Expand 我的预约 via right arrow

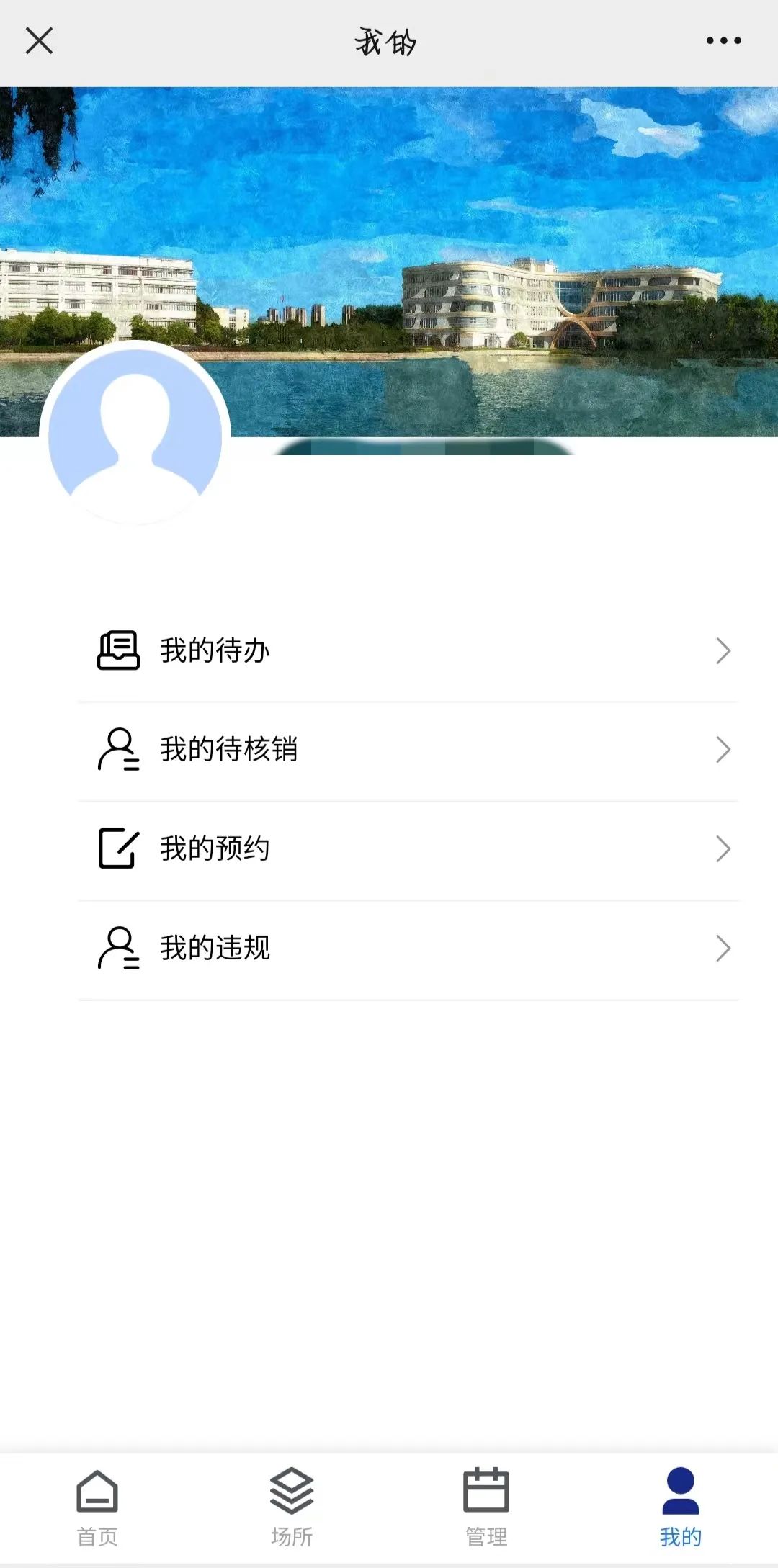[x=725, y=849]
